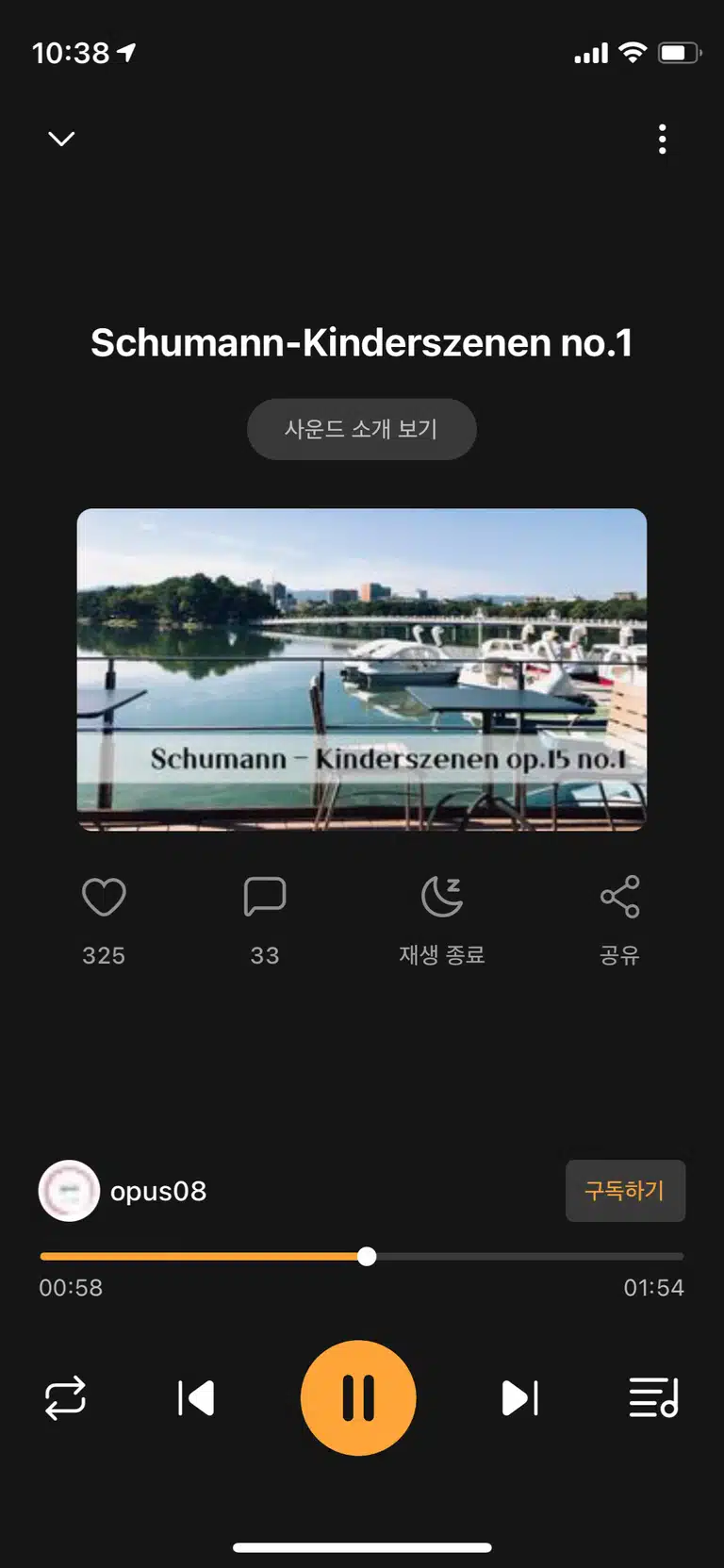Like this track with the heart icon

(x=104, y=897)
